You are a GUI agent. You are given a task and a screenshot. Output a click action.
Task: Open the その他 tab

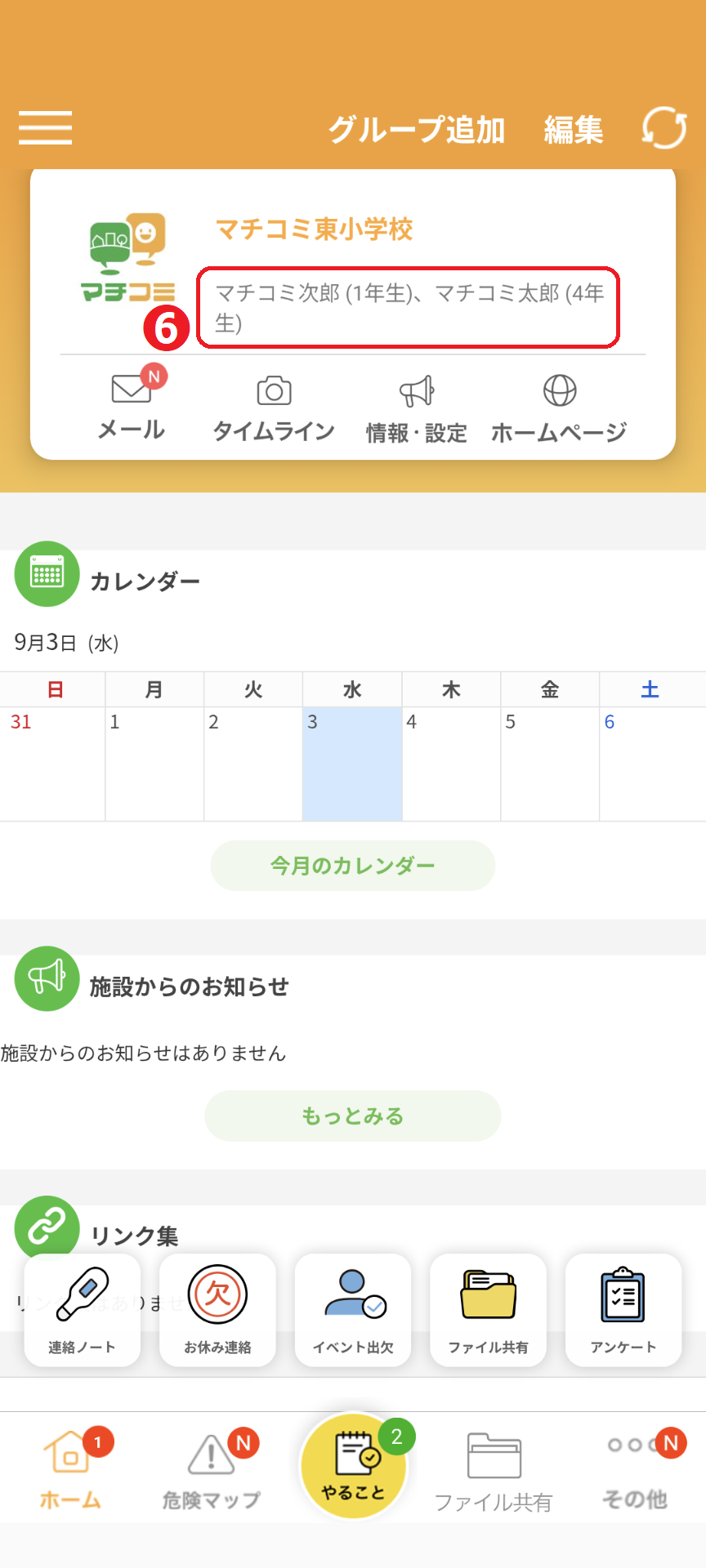tap(636, 1470)
